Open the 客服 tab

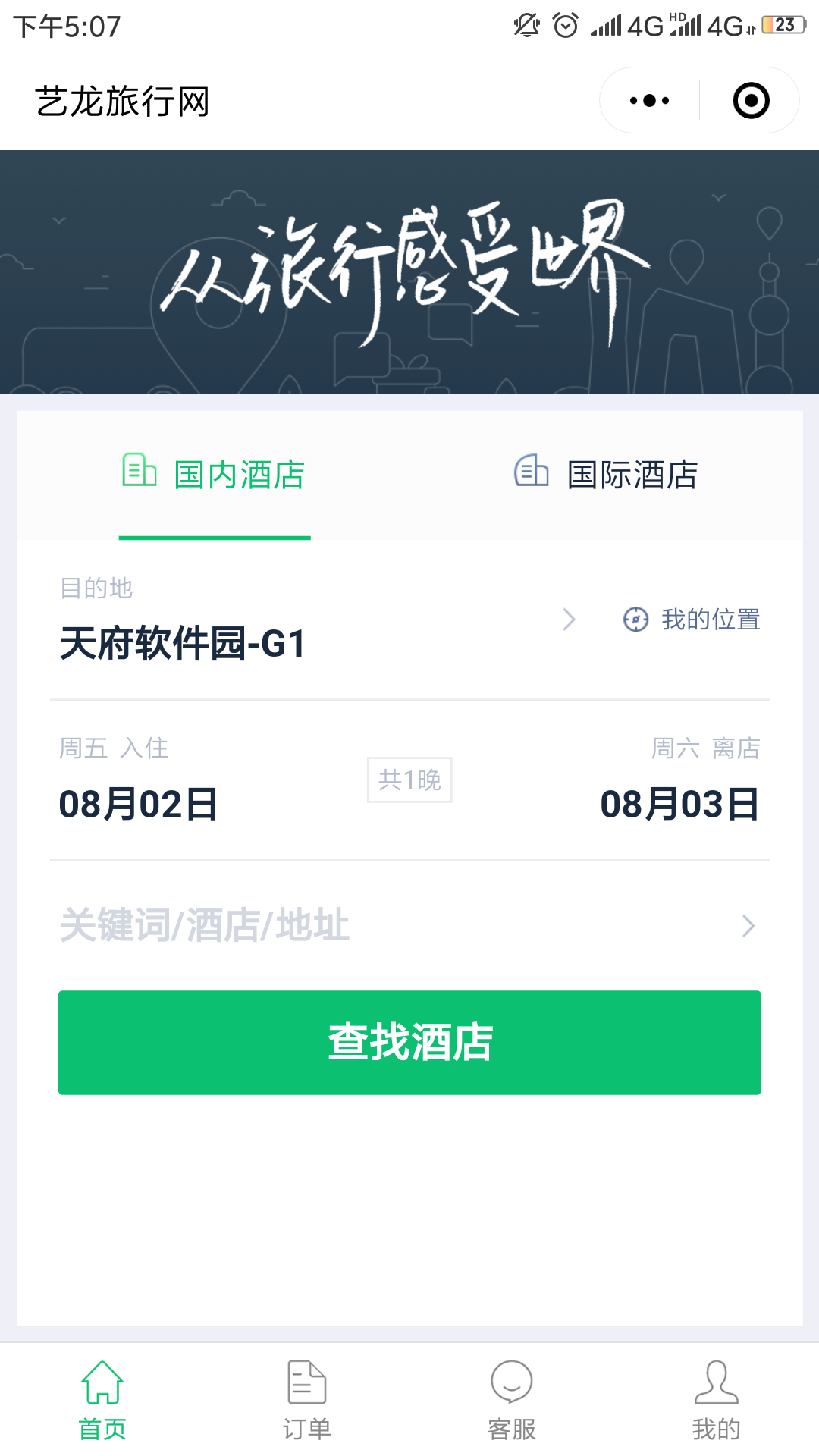(512, 1401)
